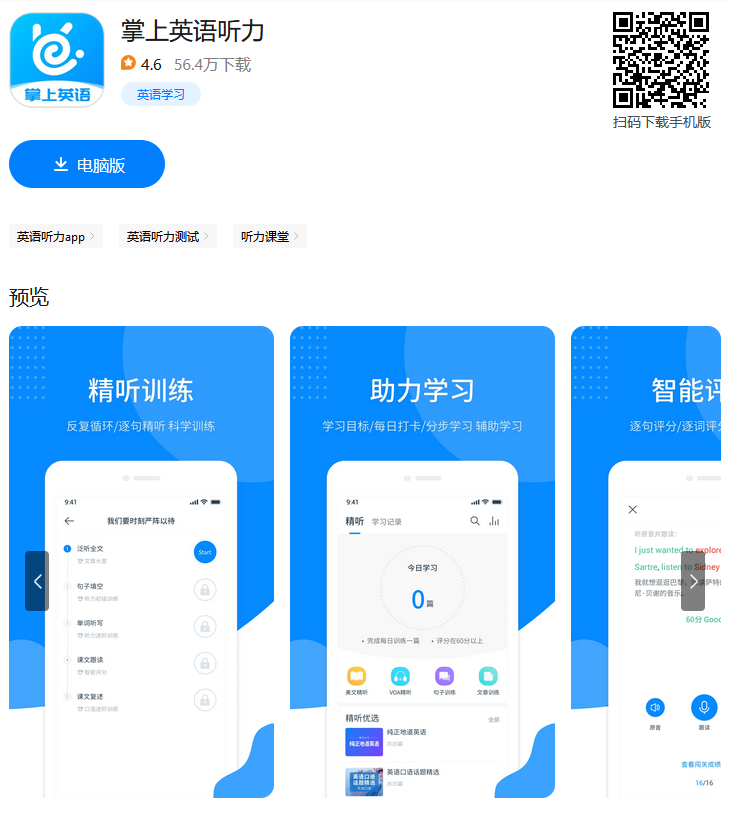Show previous preview screenshot

(x=37, y=581)
